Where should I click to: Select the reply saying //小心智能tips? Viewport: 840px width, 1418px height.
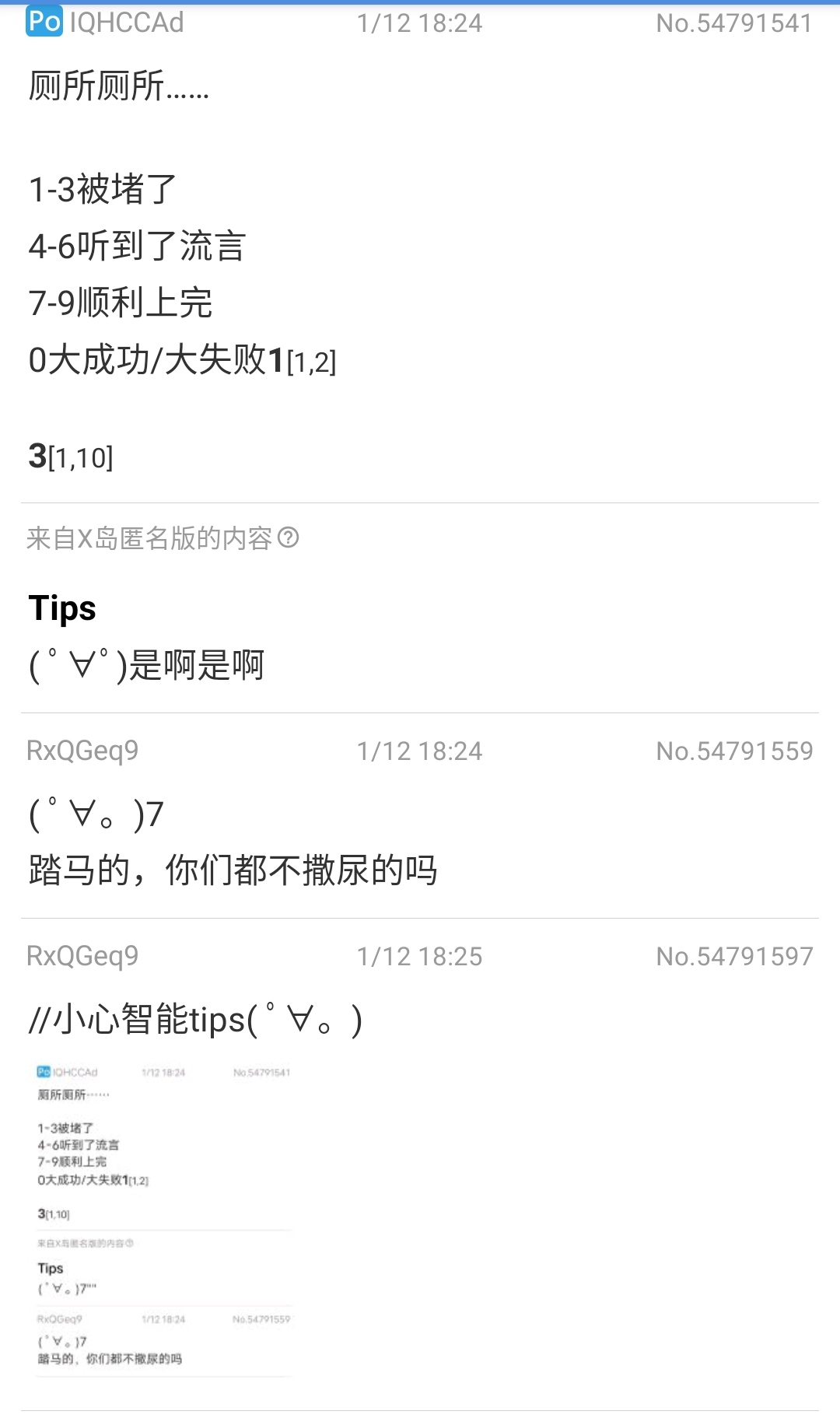point(196,1019)
